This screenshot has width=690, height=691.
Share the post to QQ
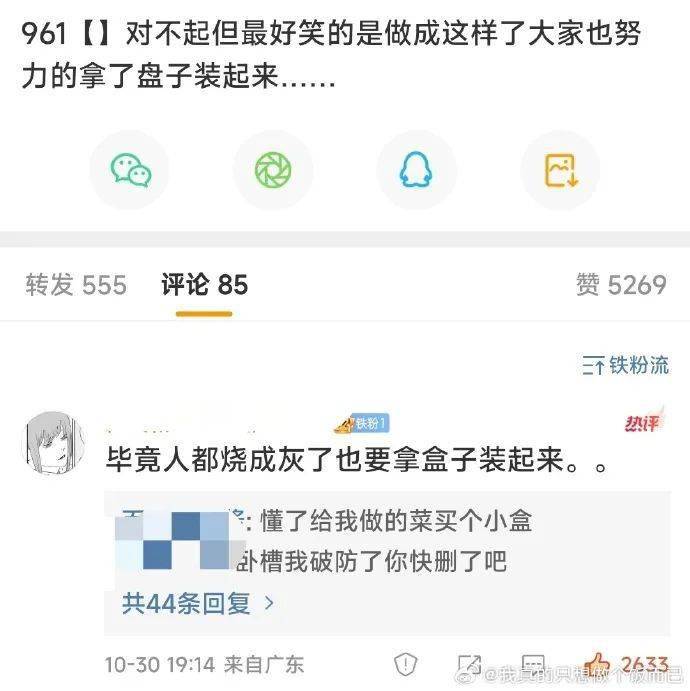pyautogui.click(x=416, y=171)
